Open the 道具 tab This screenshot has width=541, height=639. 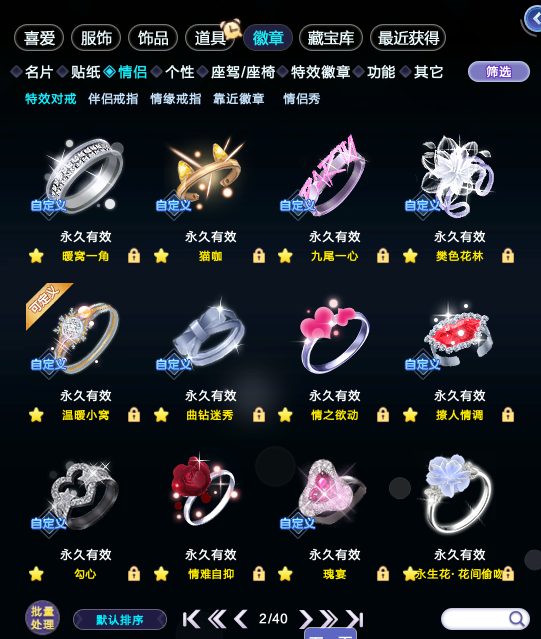click(210, 38)
